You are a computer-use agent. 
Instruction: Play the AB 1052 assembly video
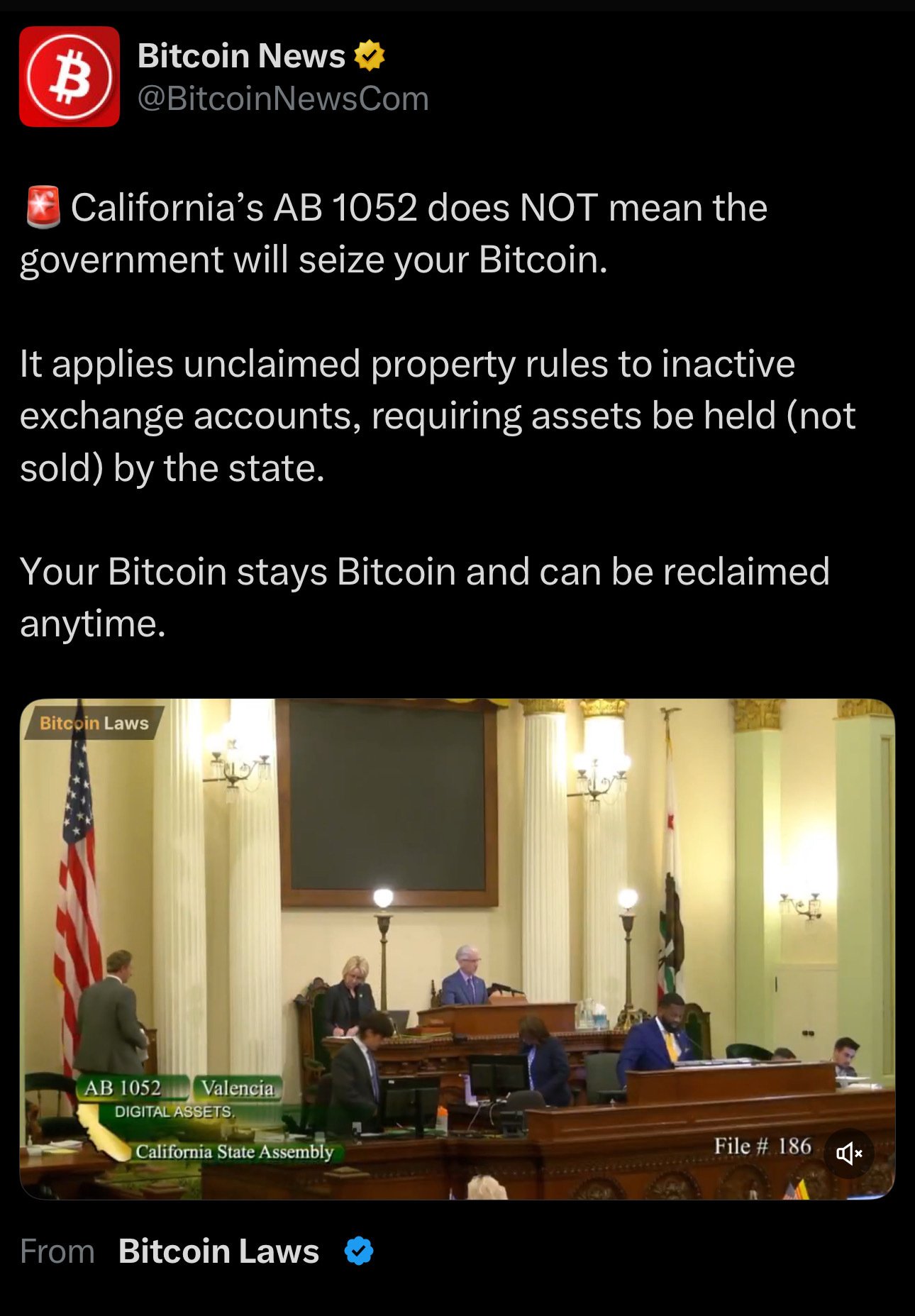(457, 949)
